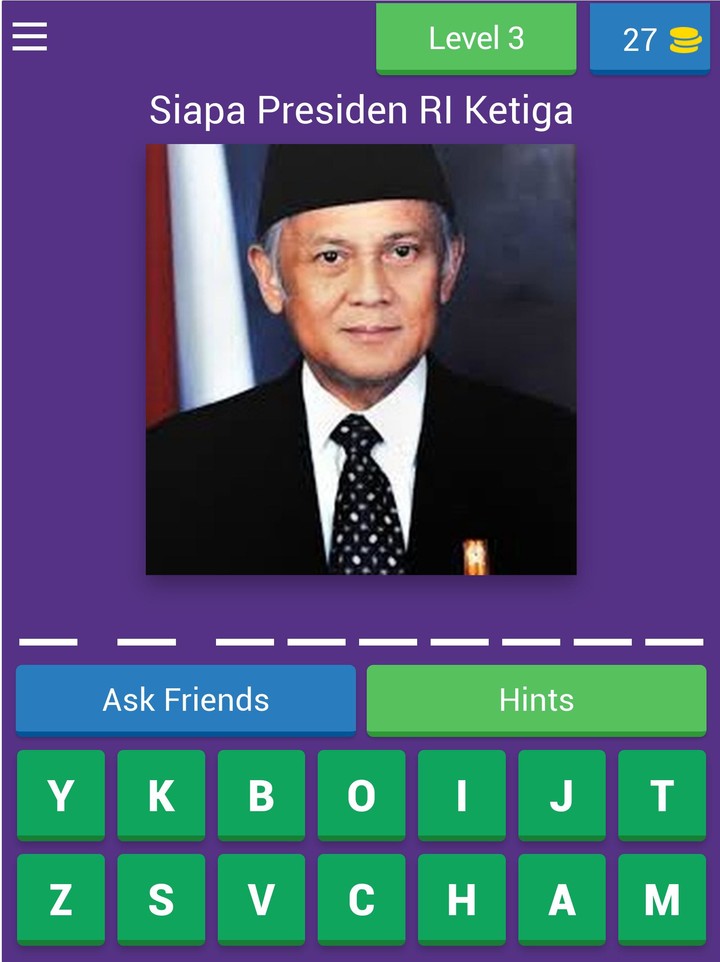Choose the letter K tile
This screenshot has width=720, height=962.
pos(161,796)
